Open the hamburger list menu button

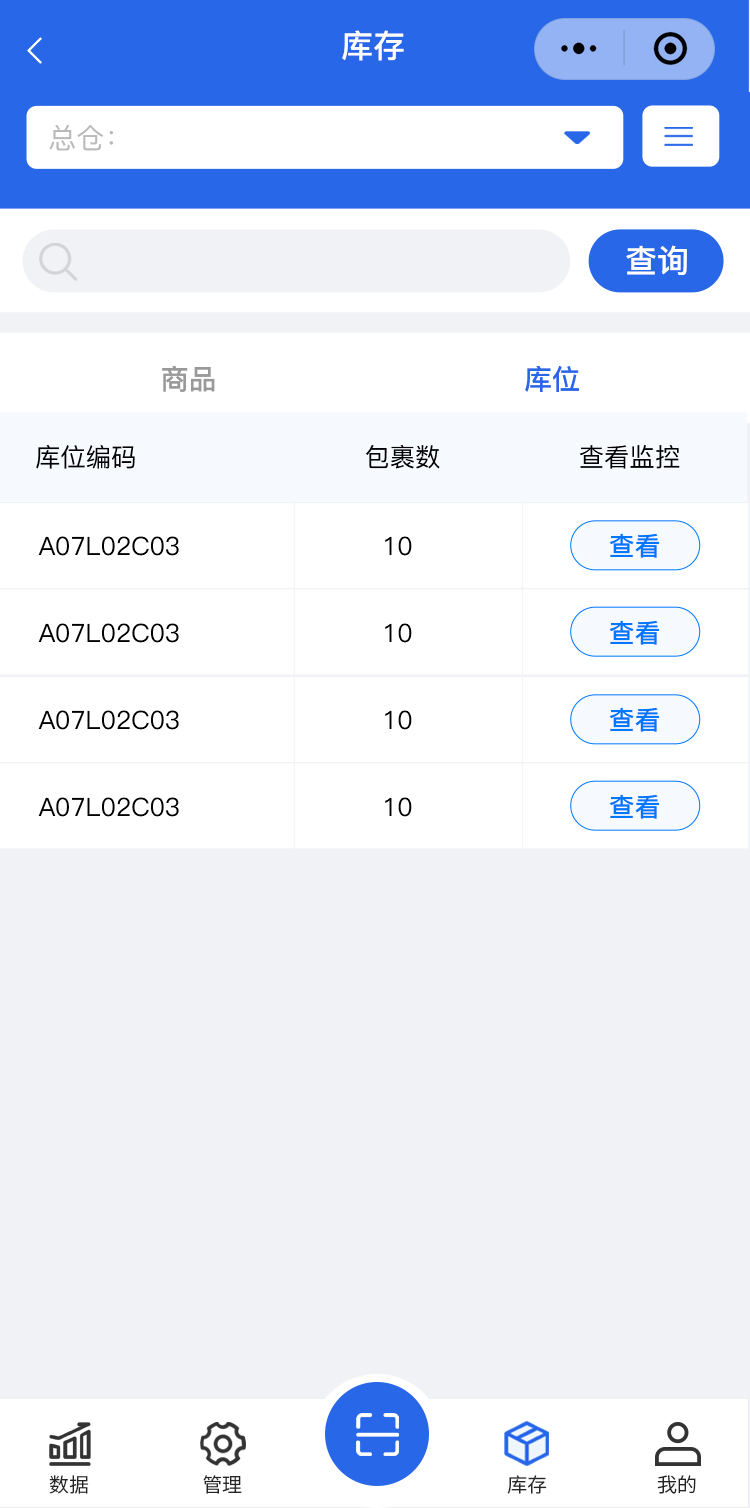tap(680, 136)
